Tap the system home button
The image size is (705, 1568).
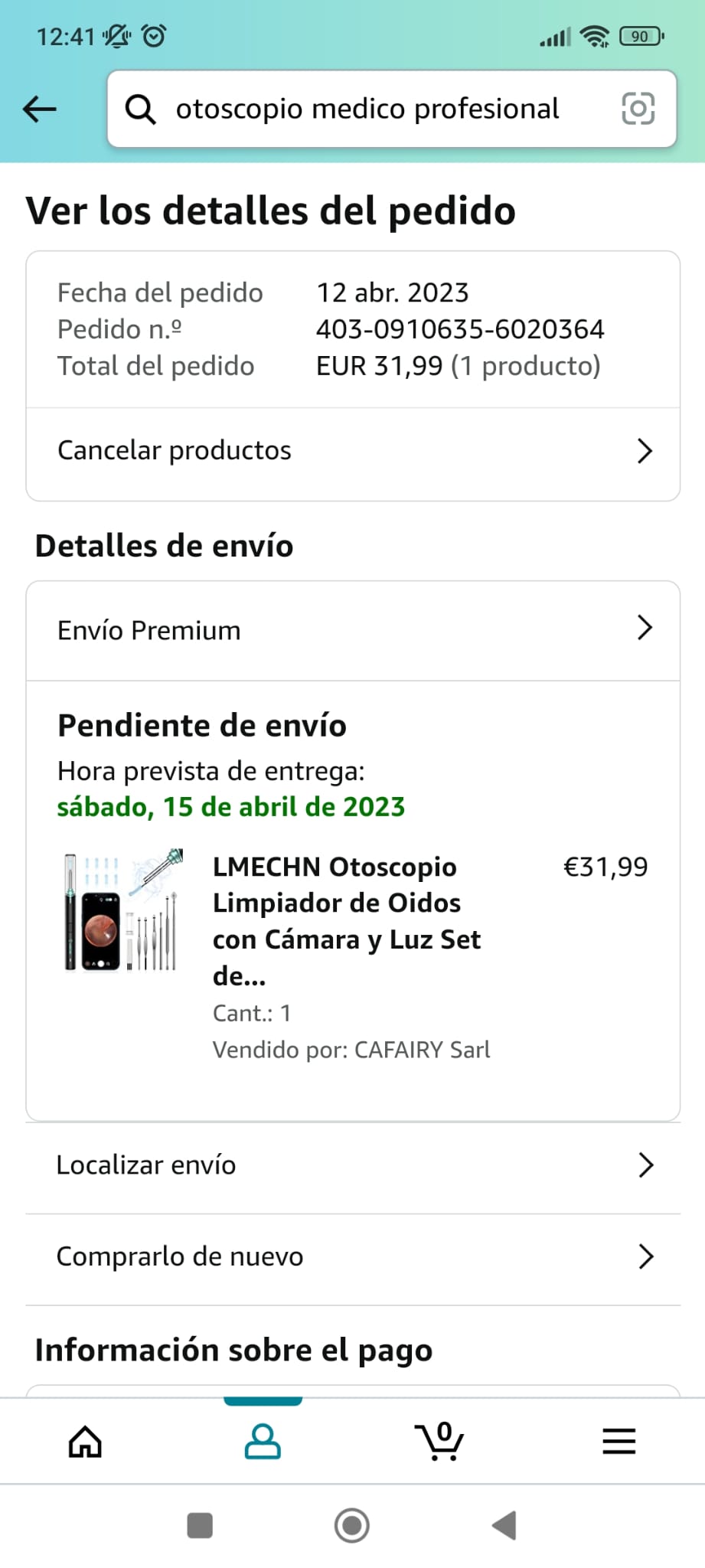(352, 1525)
